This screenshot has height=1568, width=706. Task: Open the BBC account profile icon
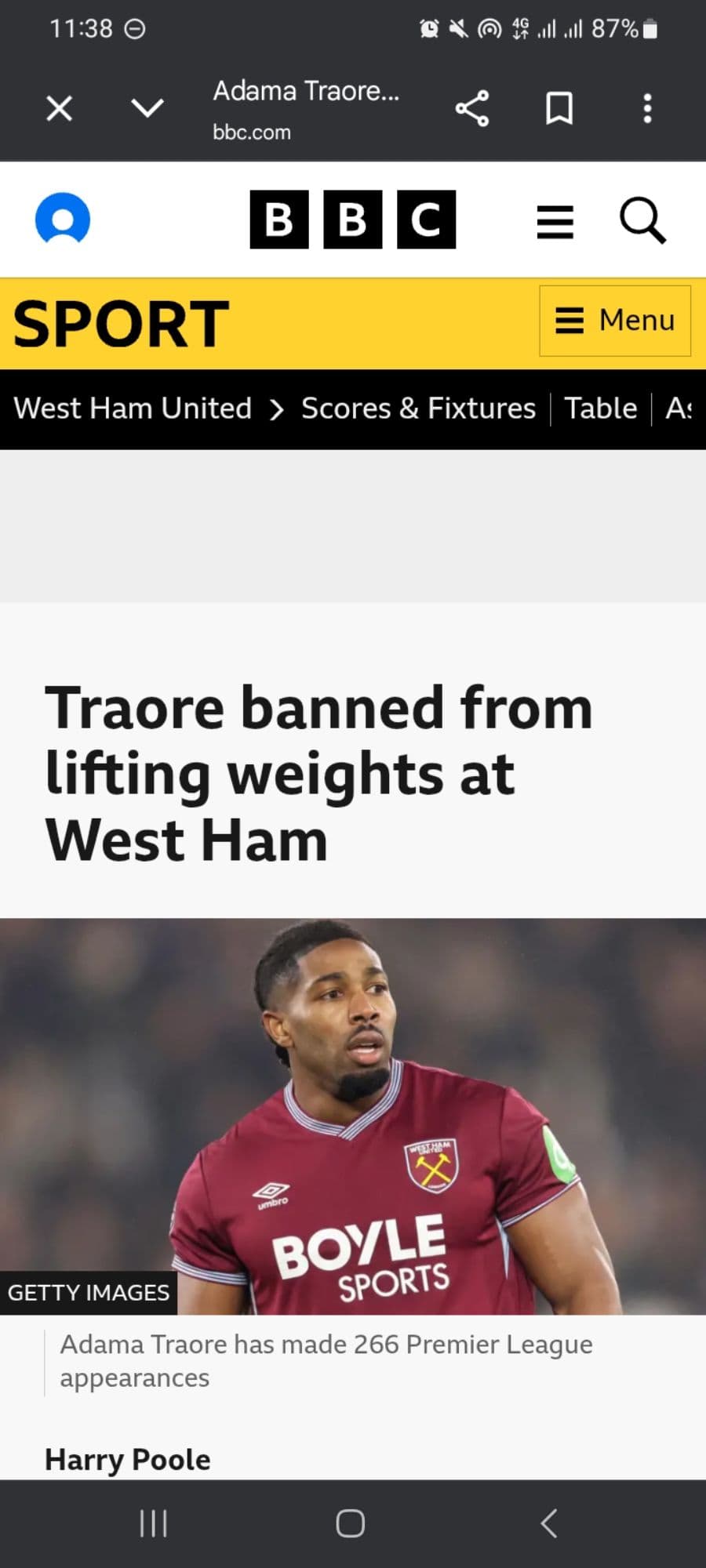pyautogui.click(x=63, y=219)
